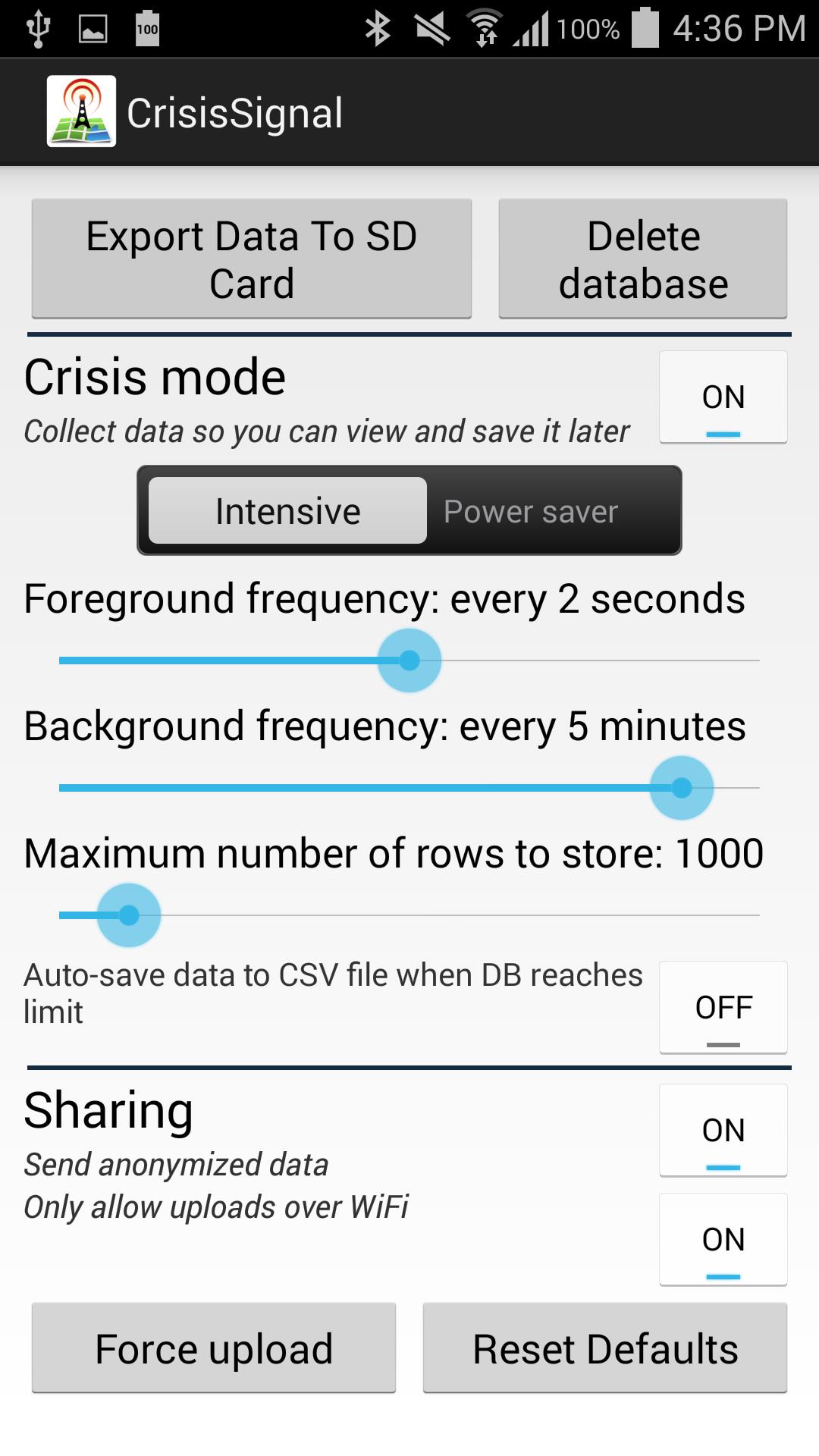
Task: Tap Export Data To SD Card
Action: [x=251, y=259]
